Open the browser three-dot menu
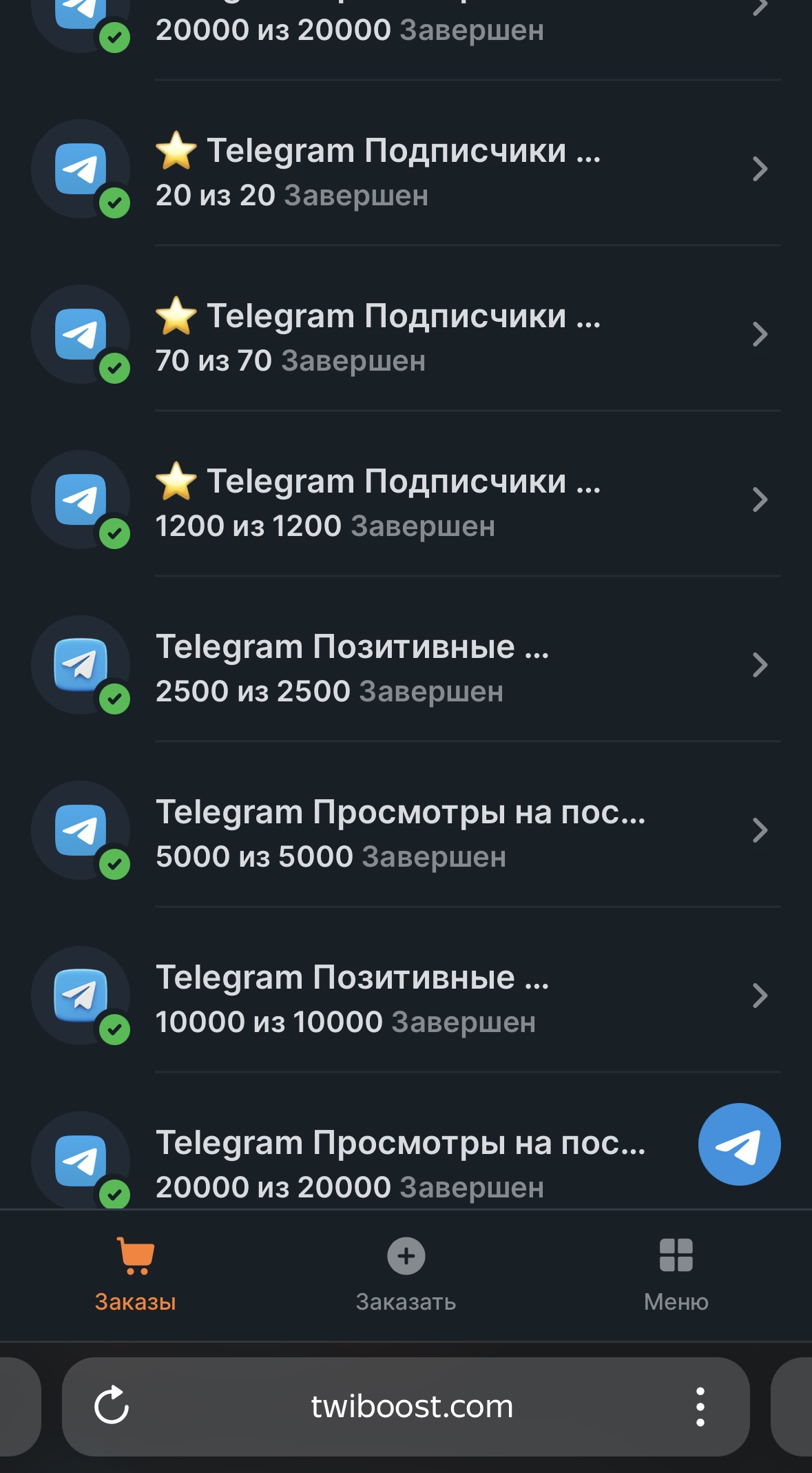 coord(700,1406)
